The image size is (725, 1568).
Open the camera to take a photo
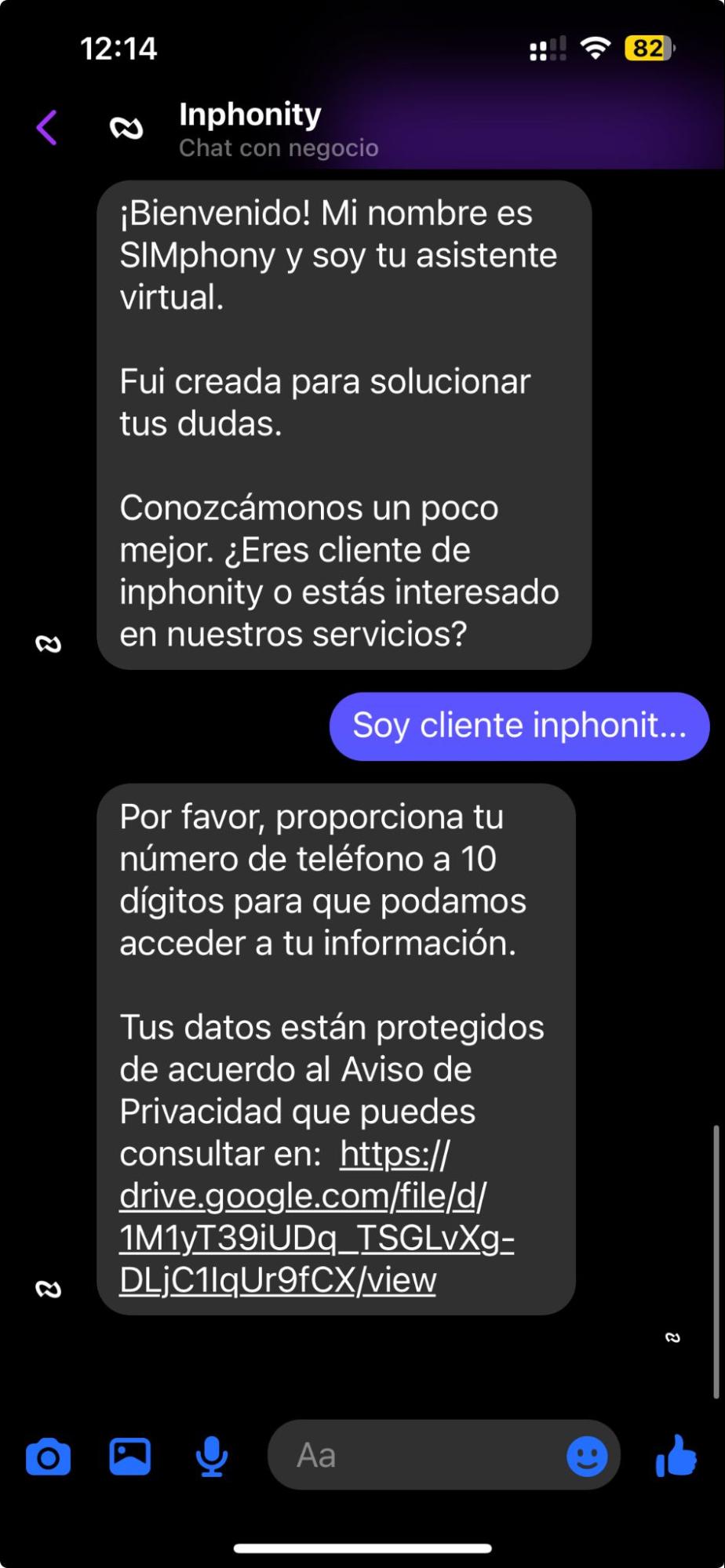point(49,1457)
